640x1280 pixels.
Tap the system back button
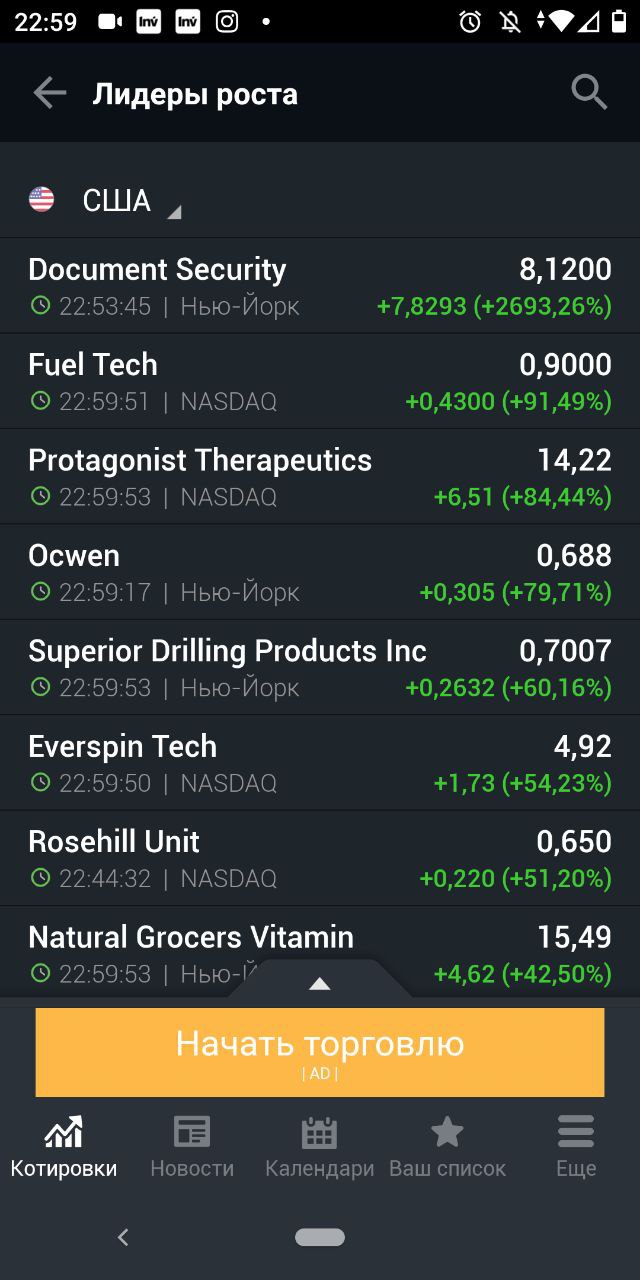(123, 1237)
